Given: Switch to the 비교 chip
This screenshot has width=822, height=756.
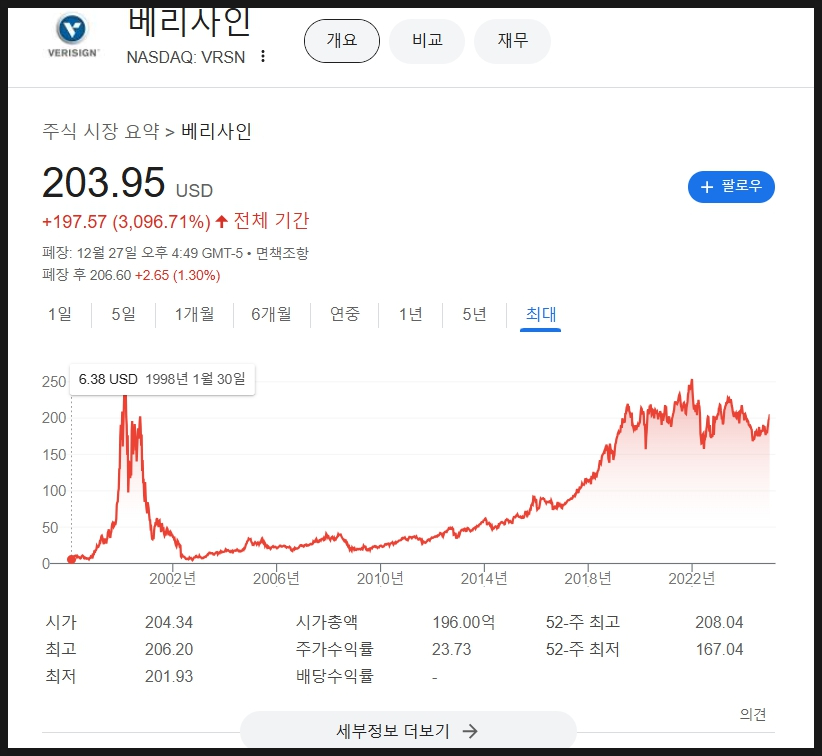Looking at the screenshot, I should point(427,41).
